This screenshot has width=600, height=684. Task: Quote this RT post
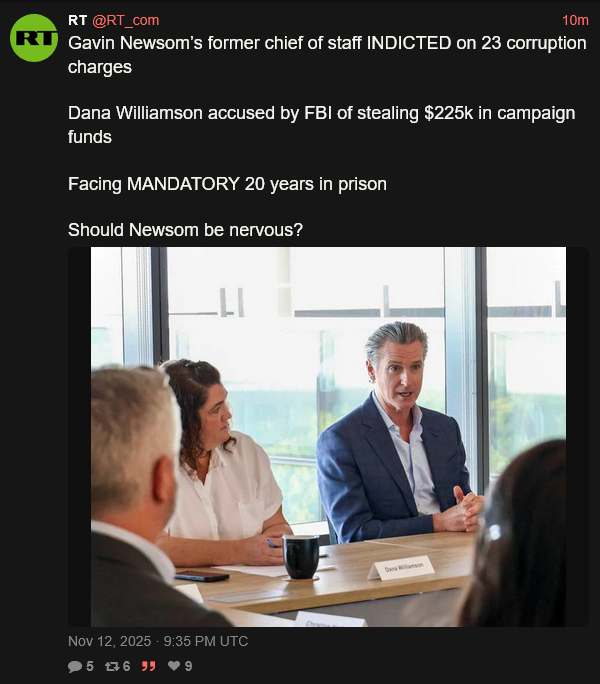tap(149, 666)
